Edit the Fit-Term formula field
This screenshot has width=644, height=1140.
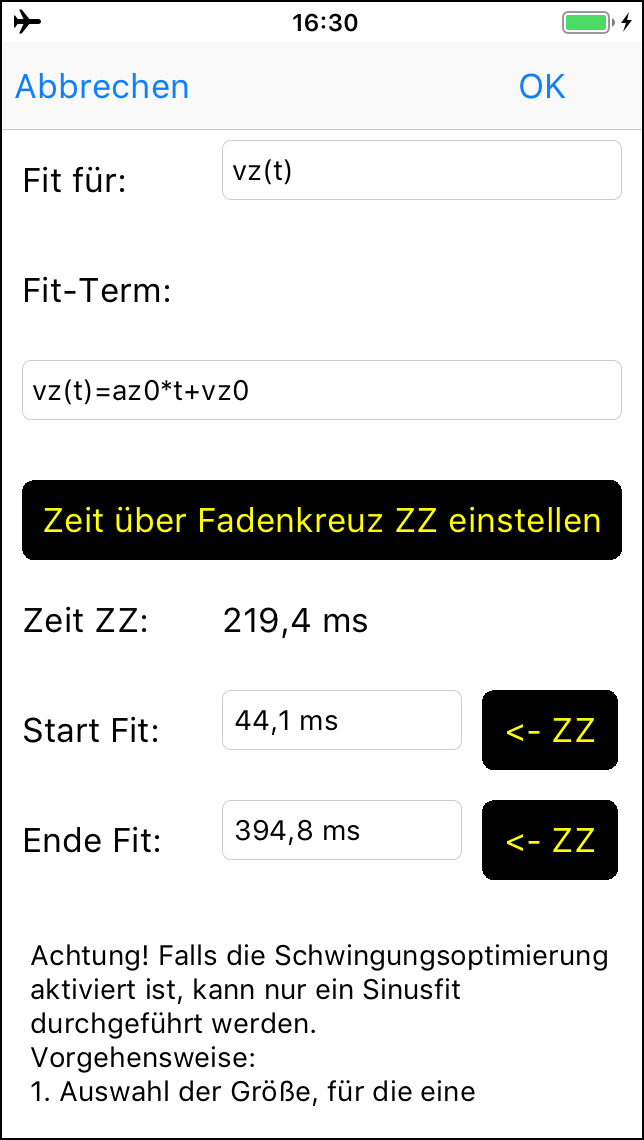(x=322, y=390)
